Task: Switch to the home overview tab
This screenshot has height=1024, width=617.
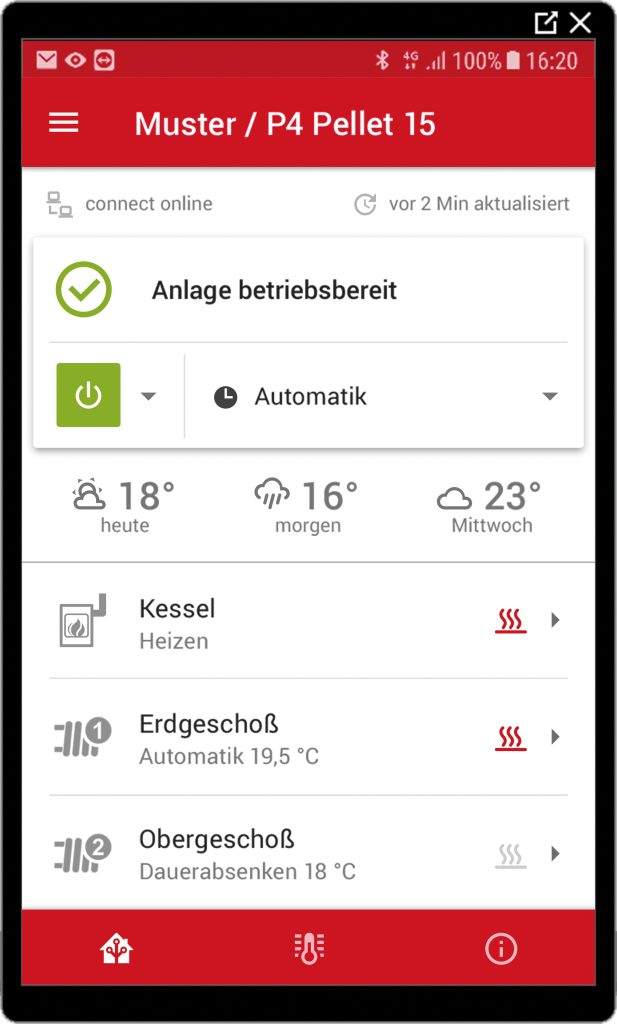Action: point(117,949)
